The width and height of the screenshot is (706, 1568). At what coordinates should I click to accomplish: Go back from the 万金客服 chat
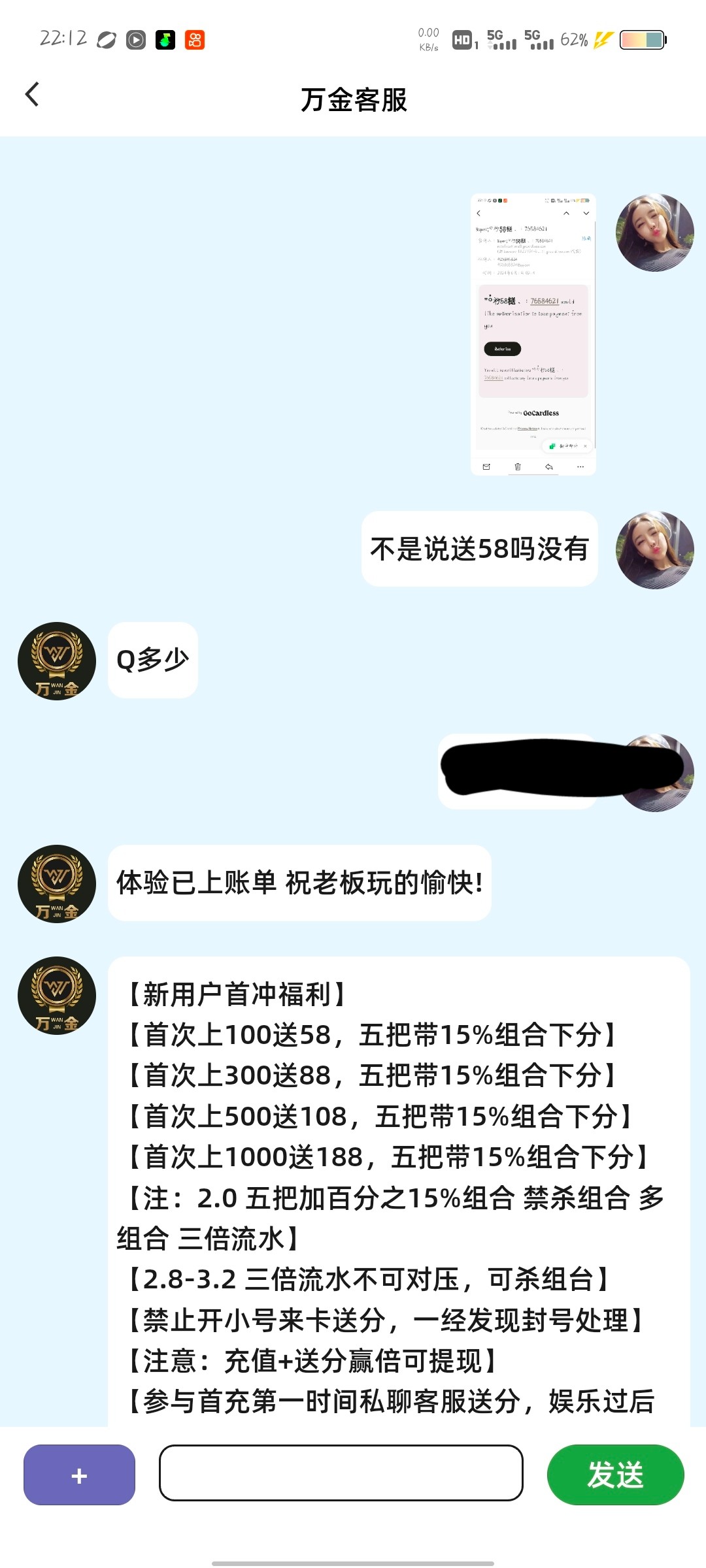click(x=33, y=95)
